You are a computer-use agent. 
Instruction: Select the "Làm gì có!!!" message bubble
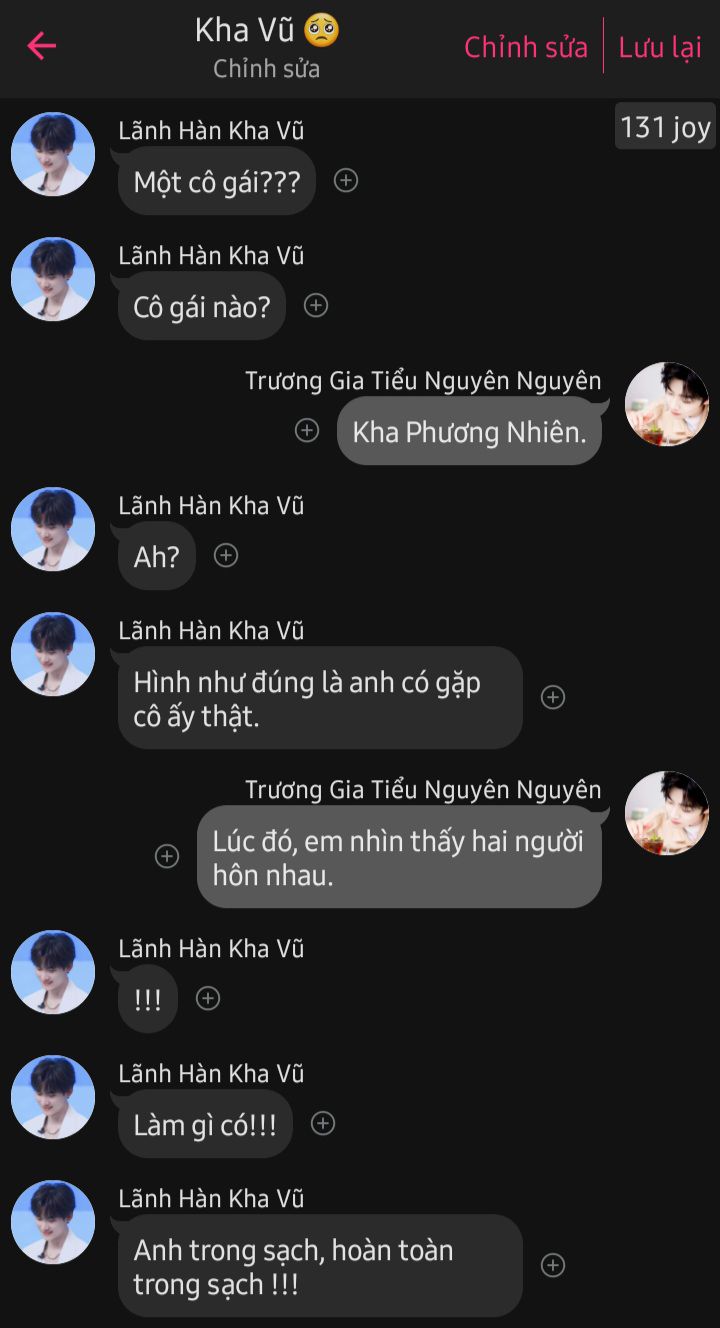pyautogui.click(x=205, y=1123)
